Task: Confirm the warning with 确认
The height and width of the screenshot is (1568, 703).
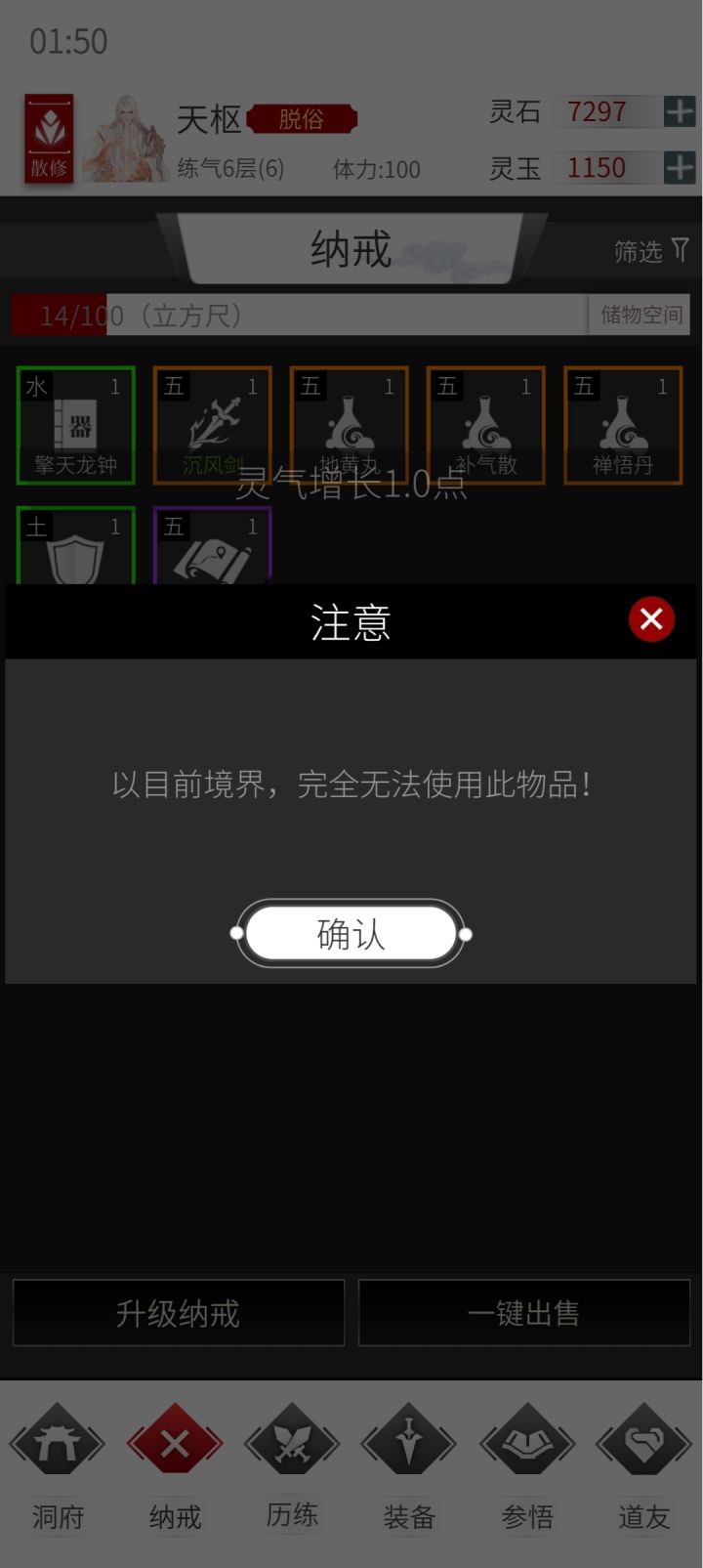Action: (x=351, y=933)
